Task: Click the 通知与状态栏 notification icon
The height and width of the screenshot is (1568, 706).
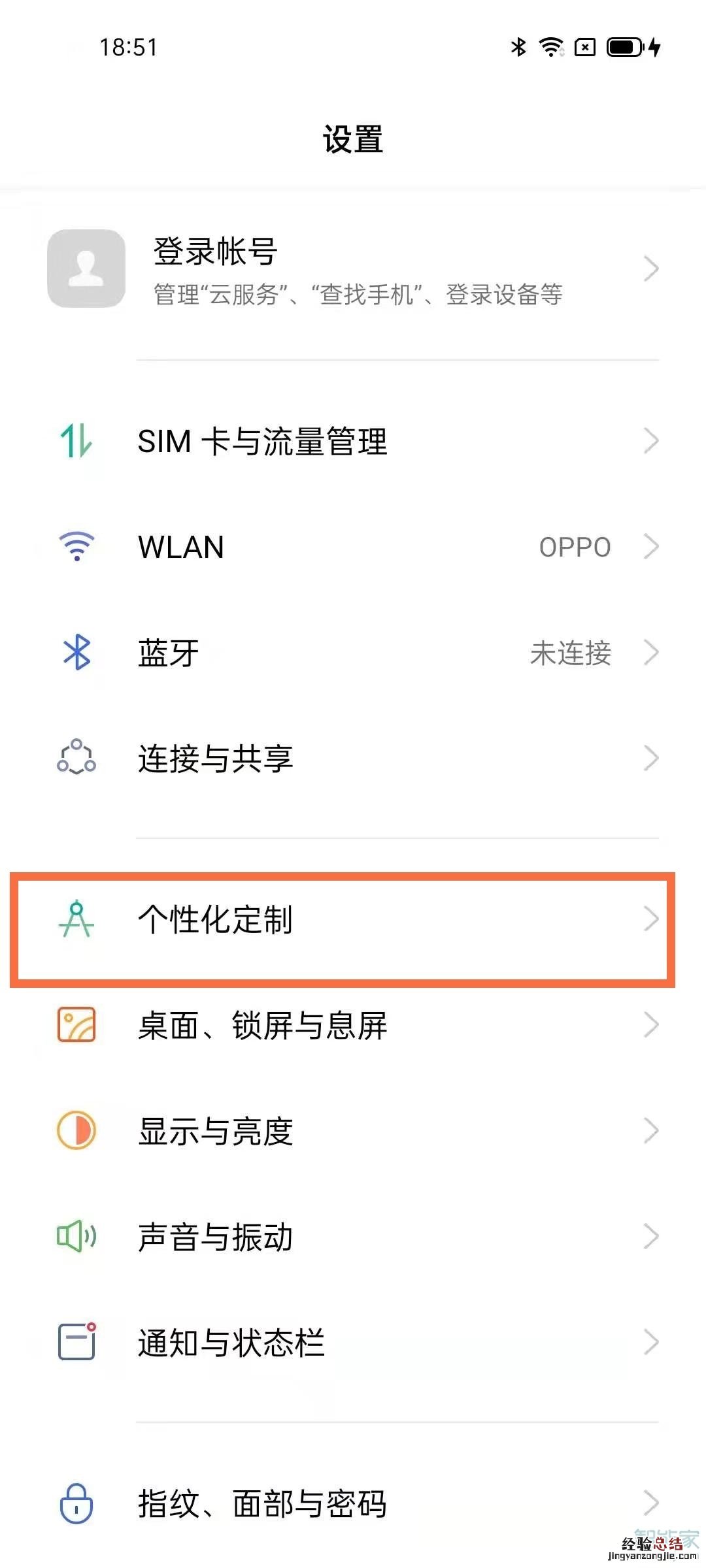Action: click(x=75, y=1343)
